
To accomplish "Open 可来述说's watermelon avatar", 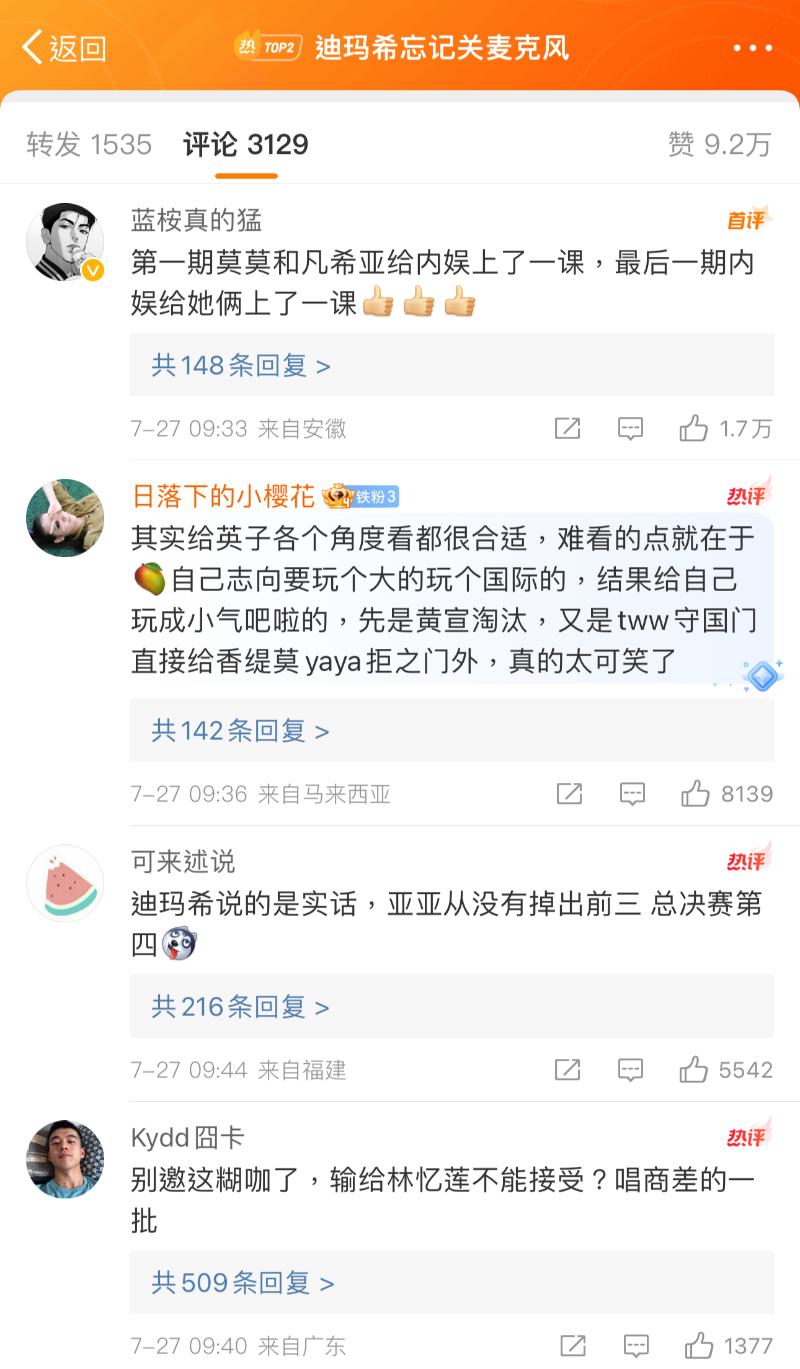I will 65,882.
